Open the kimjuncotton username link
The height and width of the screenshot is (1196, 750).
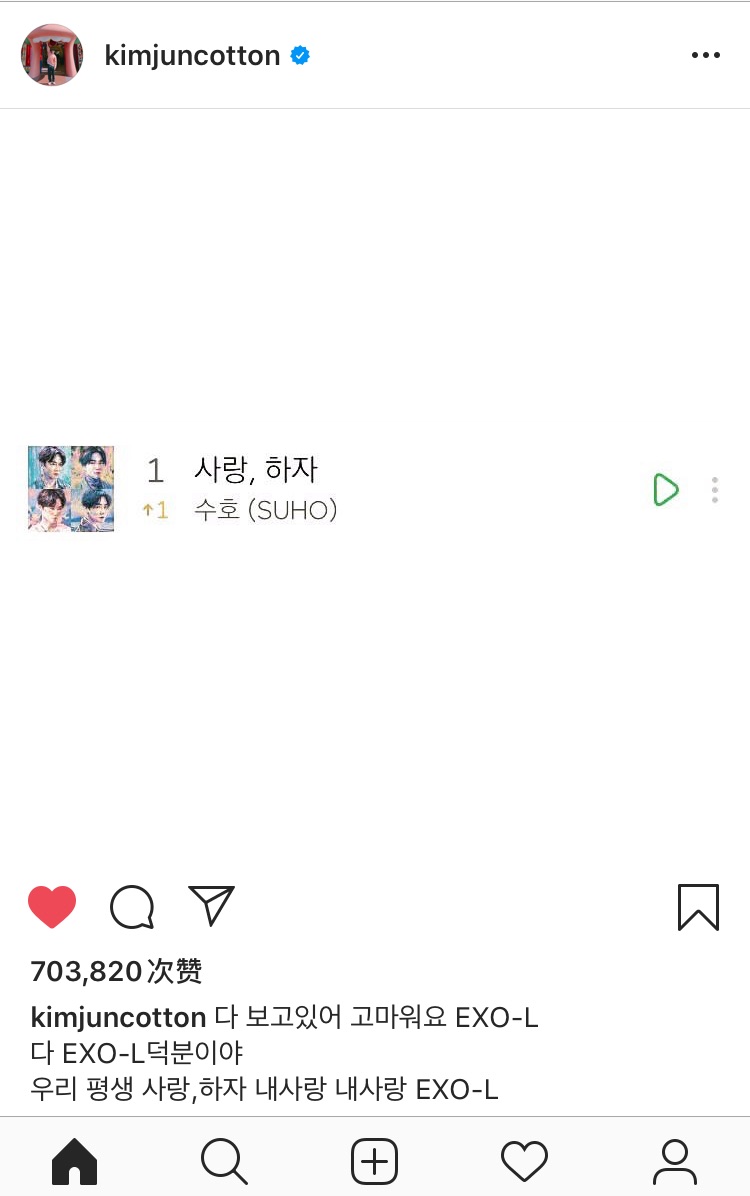coord(192,56)
